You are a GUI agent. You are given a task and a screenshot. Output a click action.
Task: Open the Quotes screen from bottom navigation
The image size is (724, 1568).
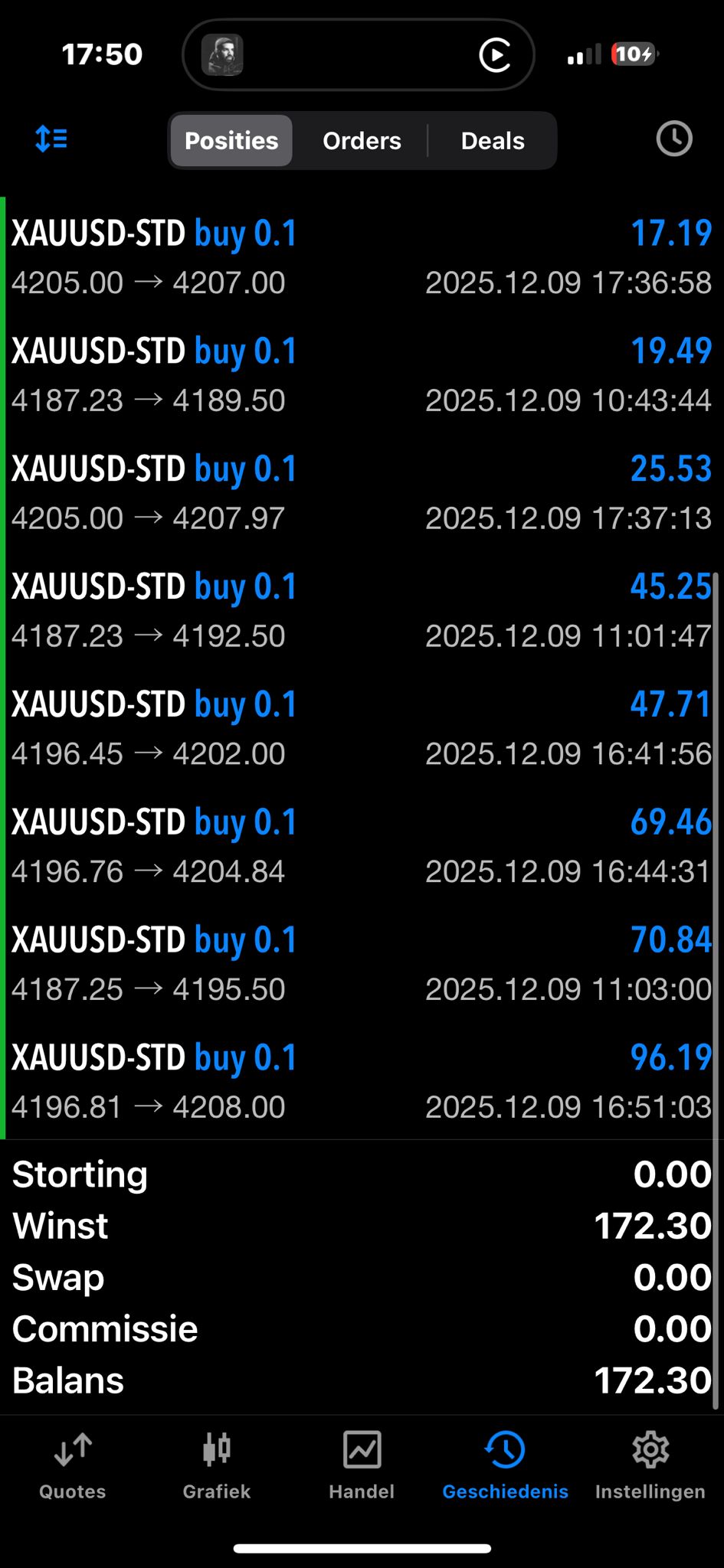(x=71, y=1462)
